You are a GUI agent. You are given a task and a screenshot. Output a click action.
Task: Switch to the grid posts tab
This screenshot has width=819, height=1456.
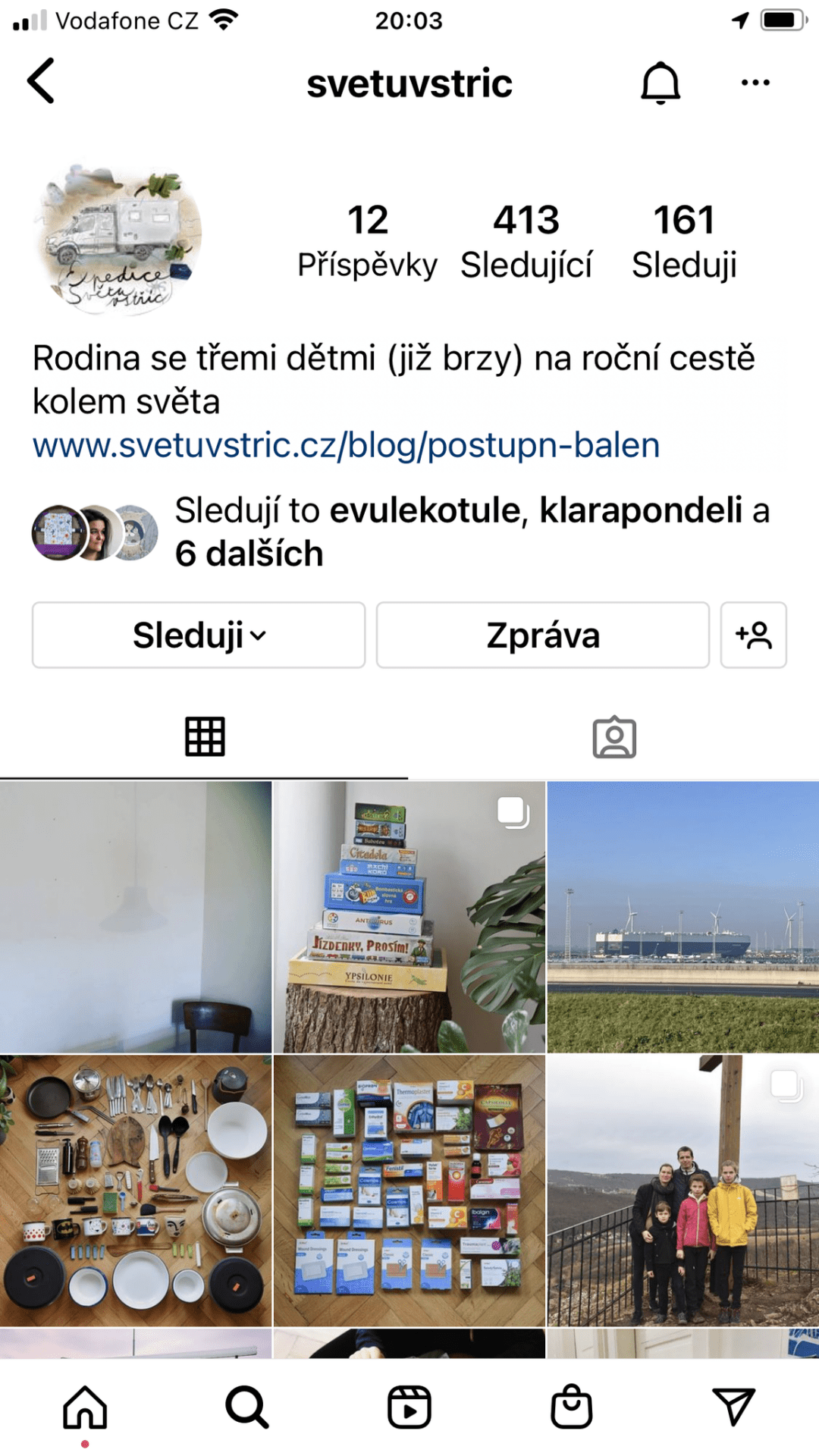(x=205, y=736)
